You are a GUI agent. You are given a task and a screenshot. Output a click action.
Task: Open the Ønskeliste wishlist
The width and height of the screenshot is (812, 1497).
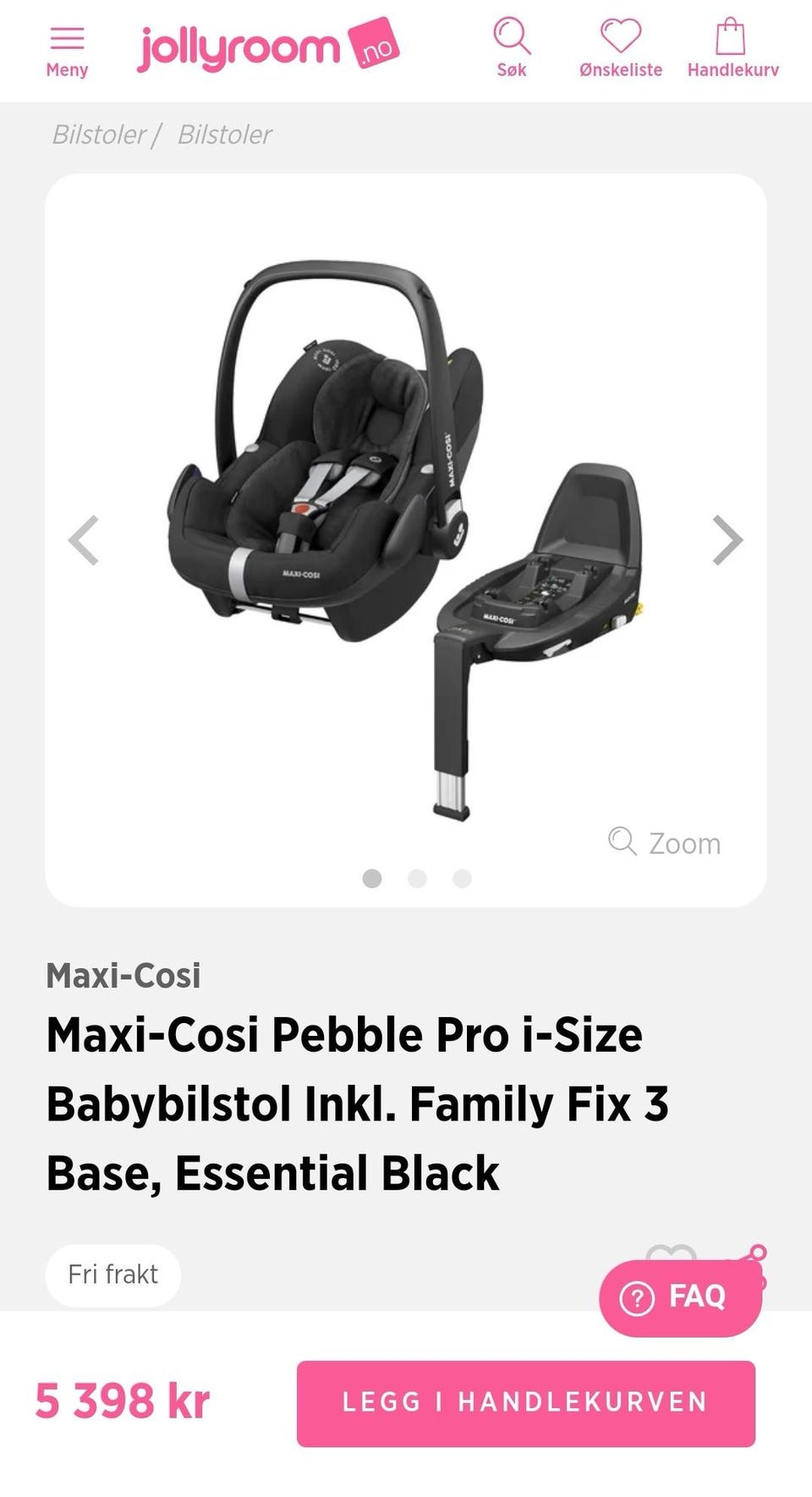(x=620, y=49)
